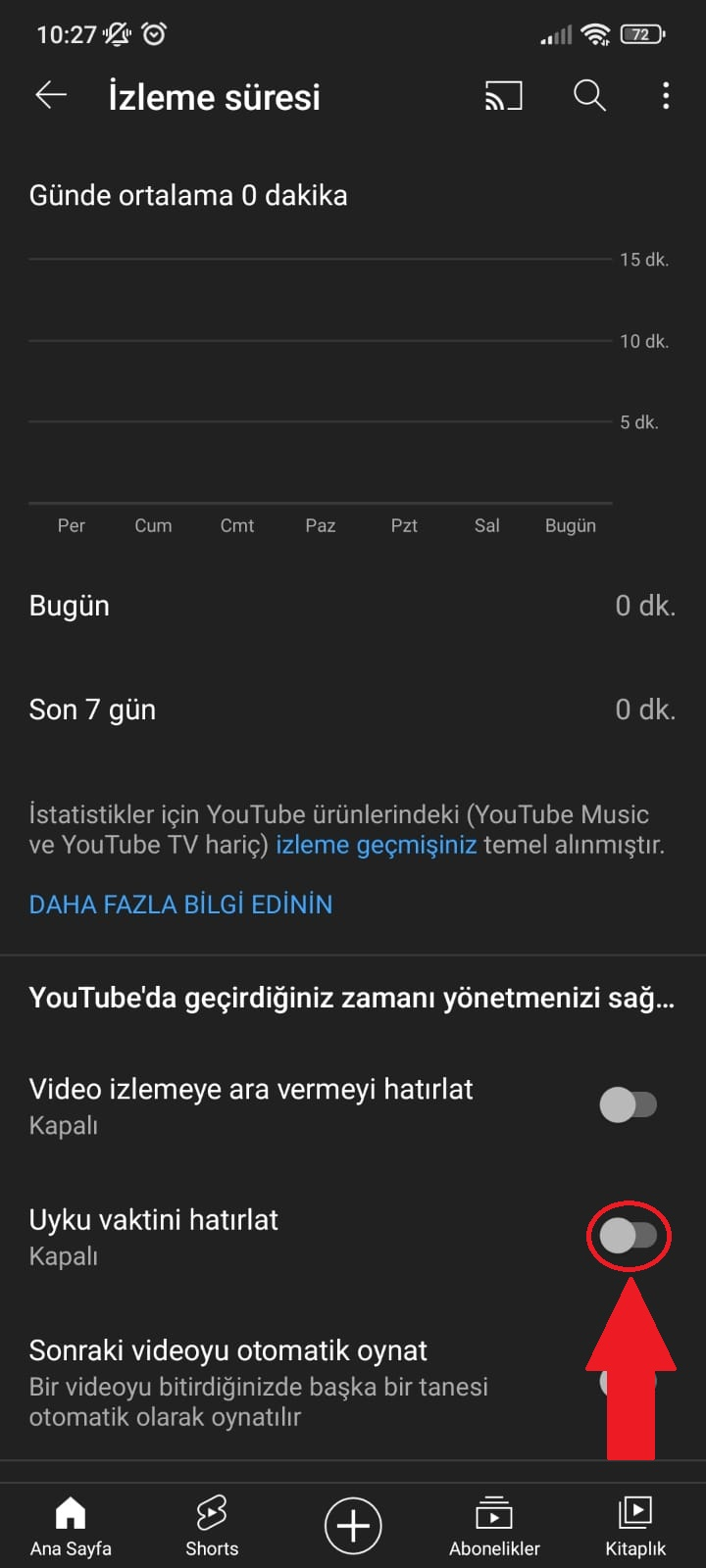Go back with the arrow icon
The width and height of the screenshot is (706, 1568).
[50, 95]
